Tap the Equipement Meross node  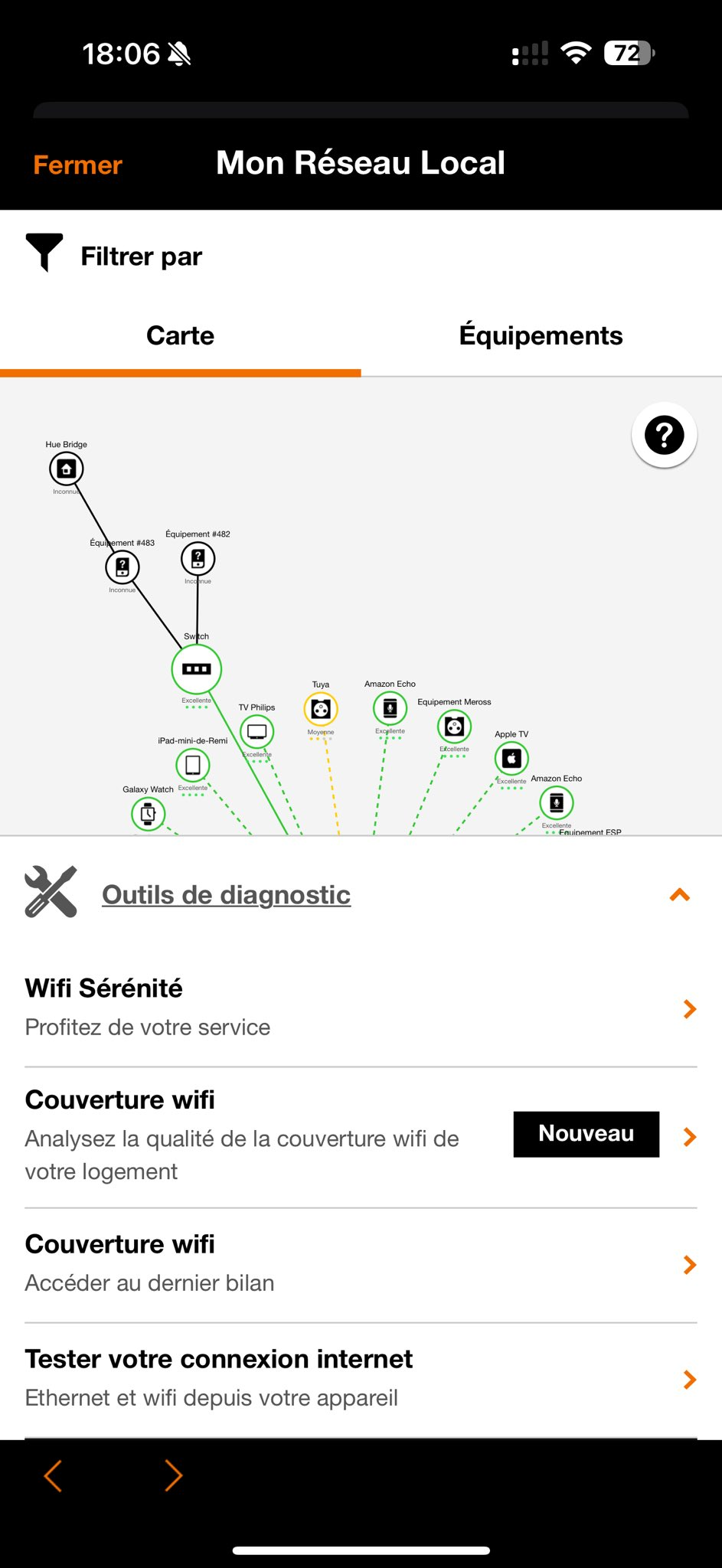pos(454,726)
